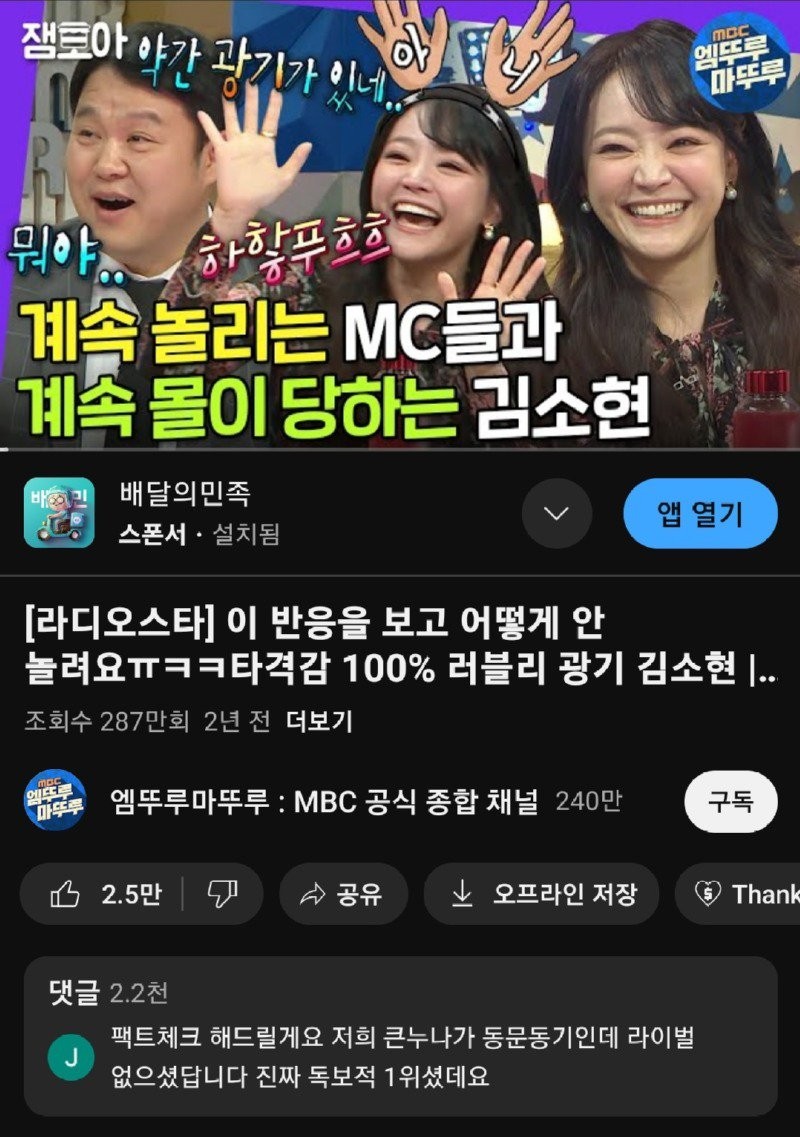This screenshot has width=800, height=1137.
Task: Dislike the video with thumbs down
Action: pos(222,894)
